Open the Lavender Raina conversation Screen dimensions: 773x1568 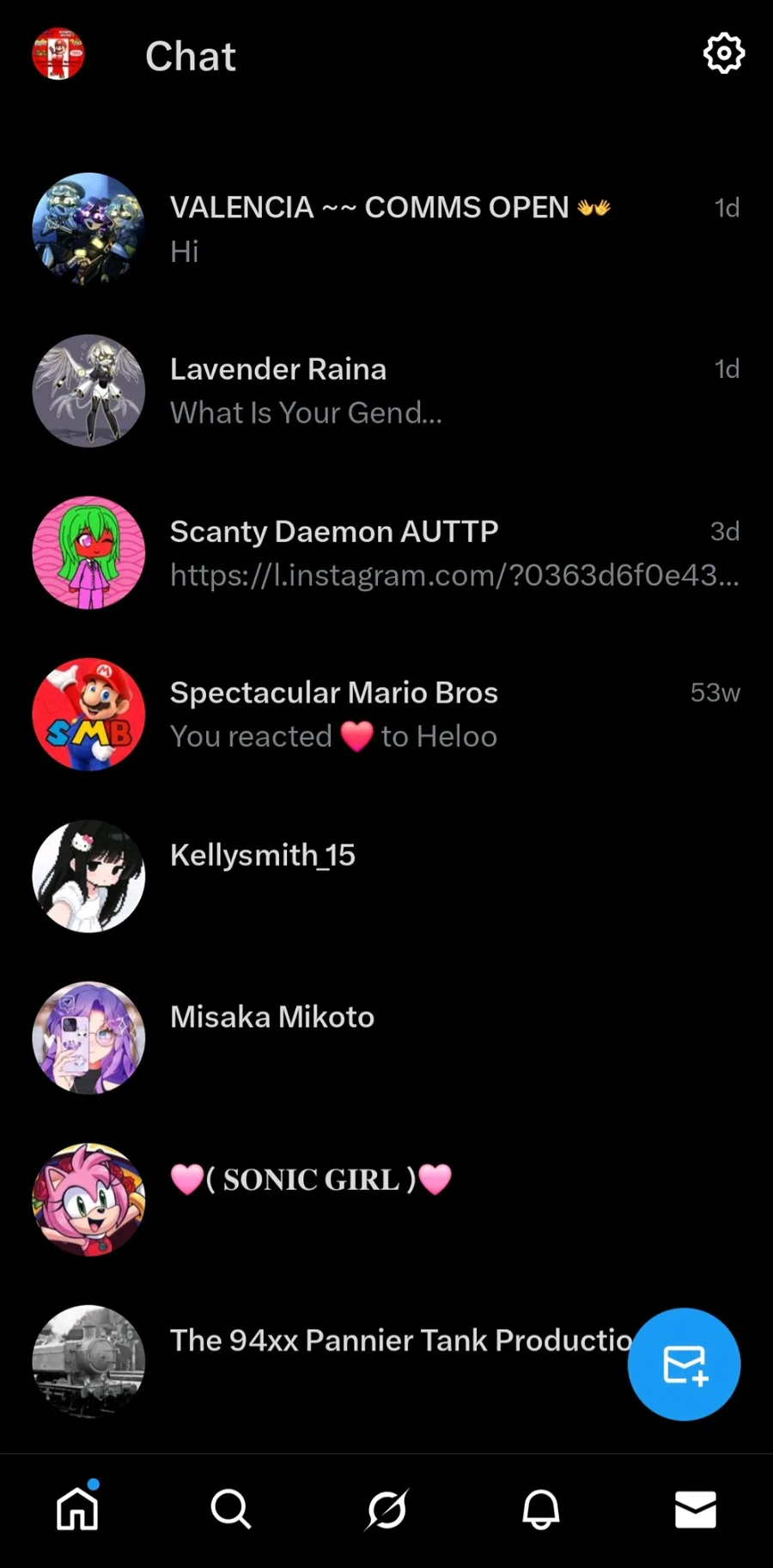[x=386, y=390]
